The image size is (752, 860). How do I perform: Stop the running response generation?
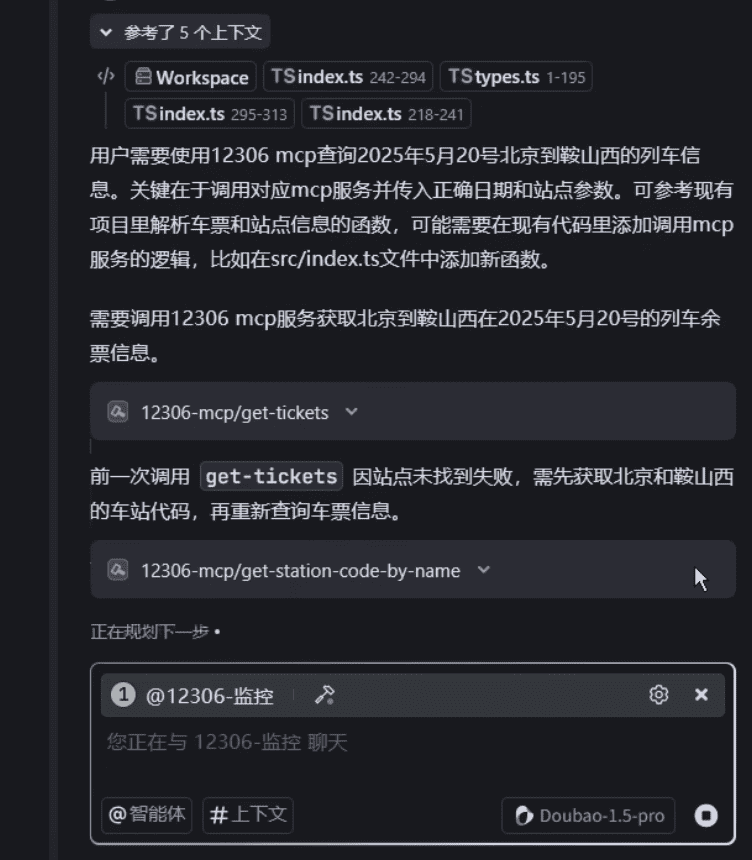706,816
